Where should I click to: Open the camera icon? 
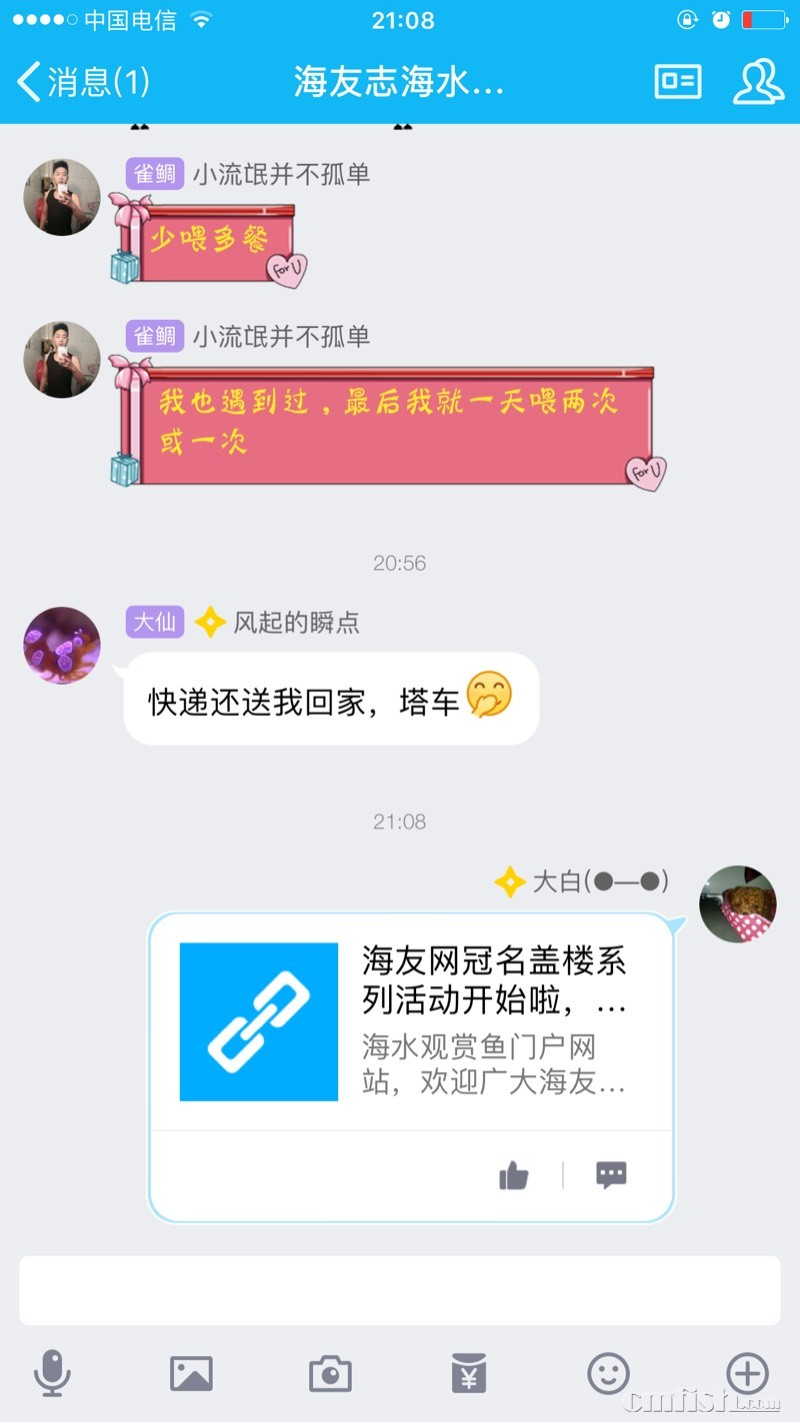click(330, 1374)
